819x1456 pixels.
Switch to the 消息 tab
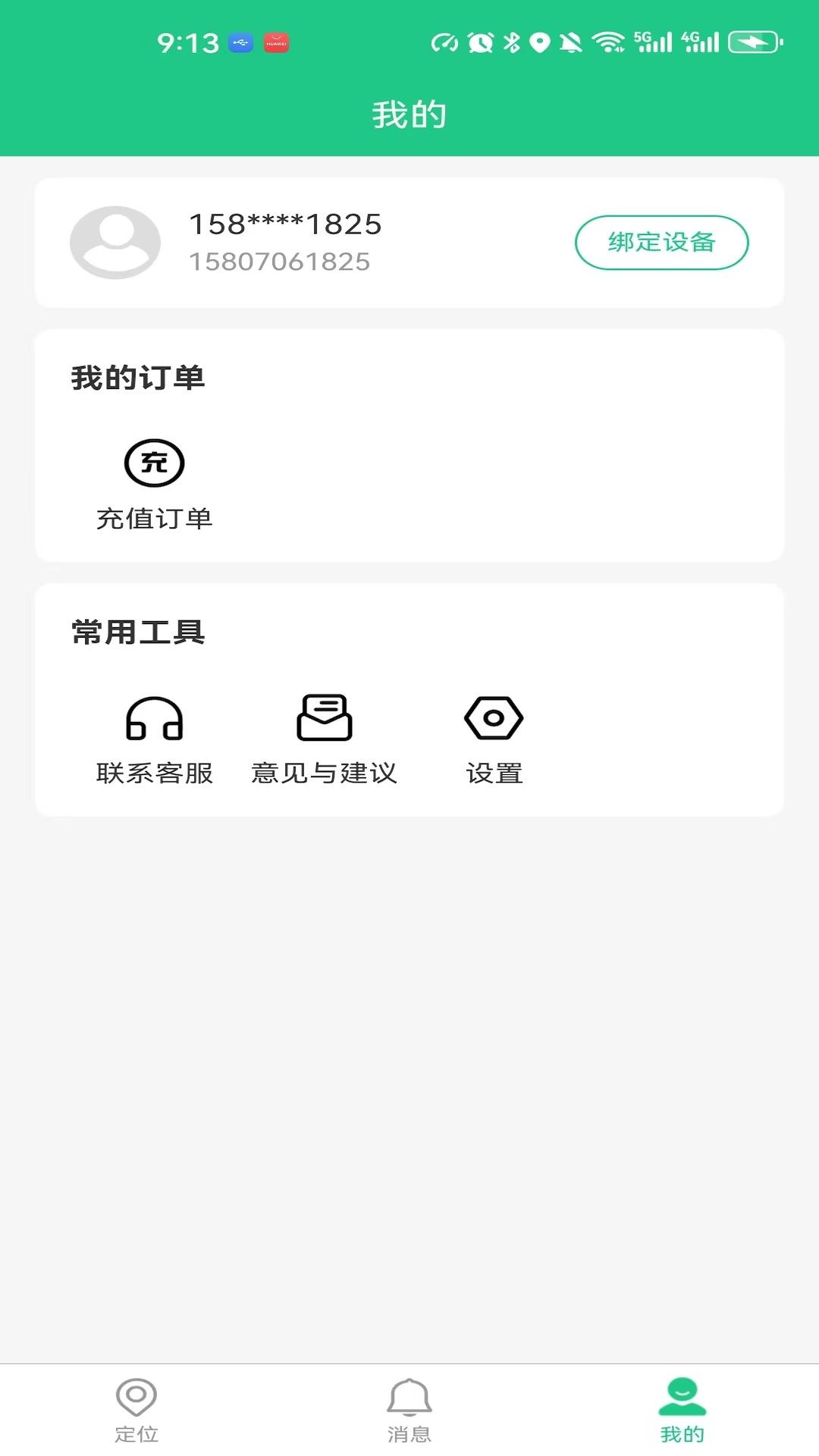click(409, 1409)
